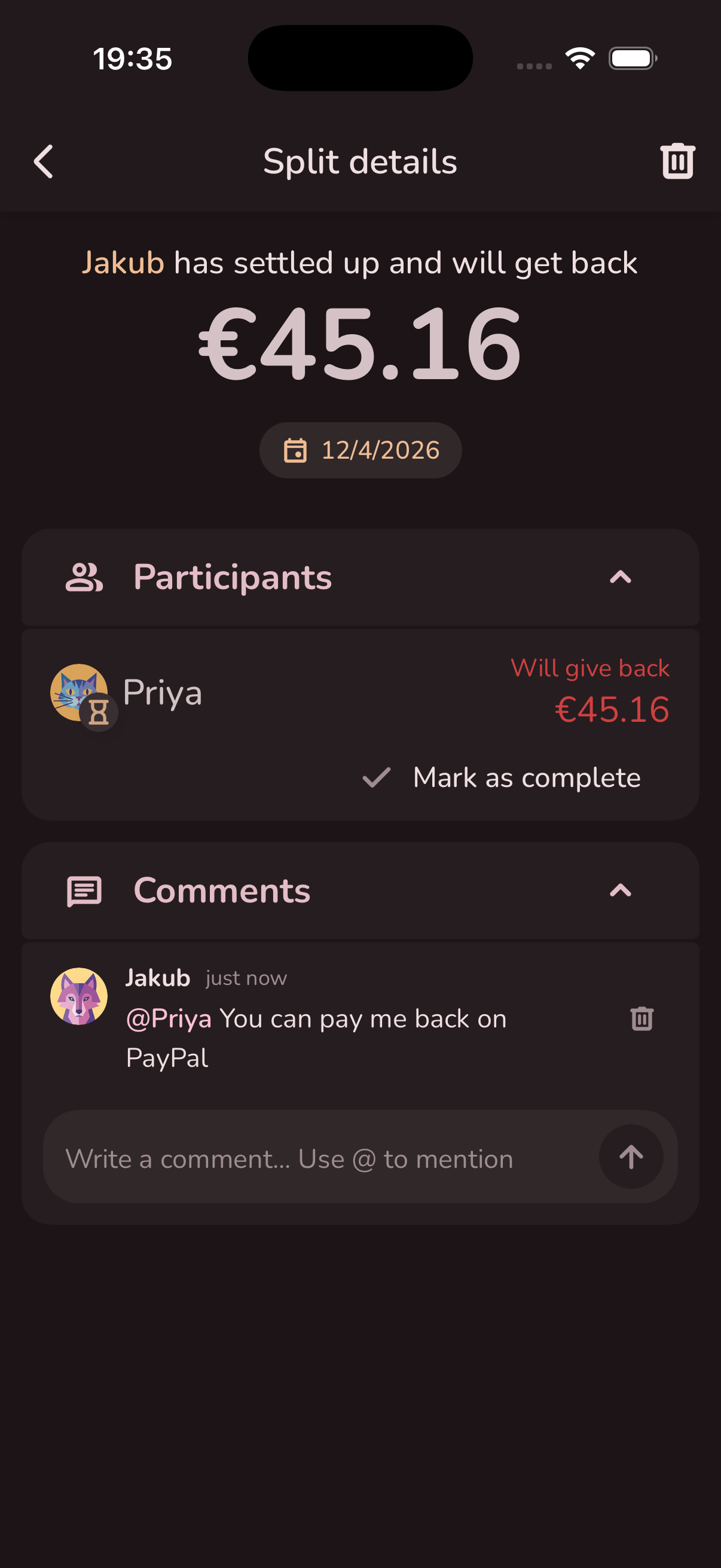Delete this split with the top trash icon
The height and width of the screenshot is (1568, 721).
click(x=677, y=161)
